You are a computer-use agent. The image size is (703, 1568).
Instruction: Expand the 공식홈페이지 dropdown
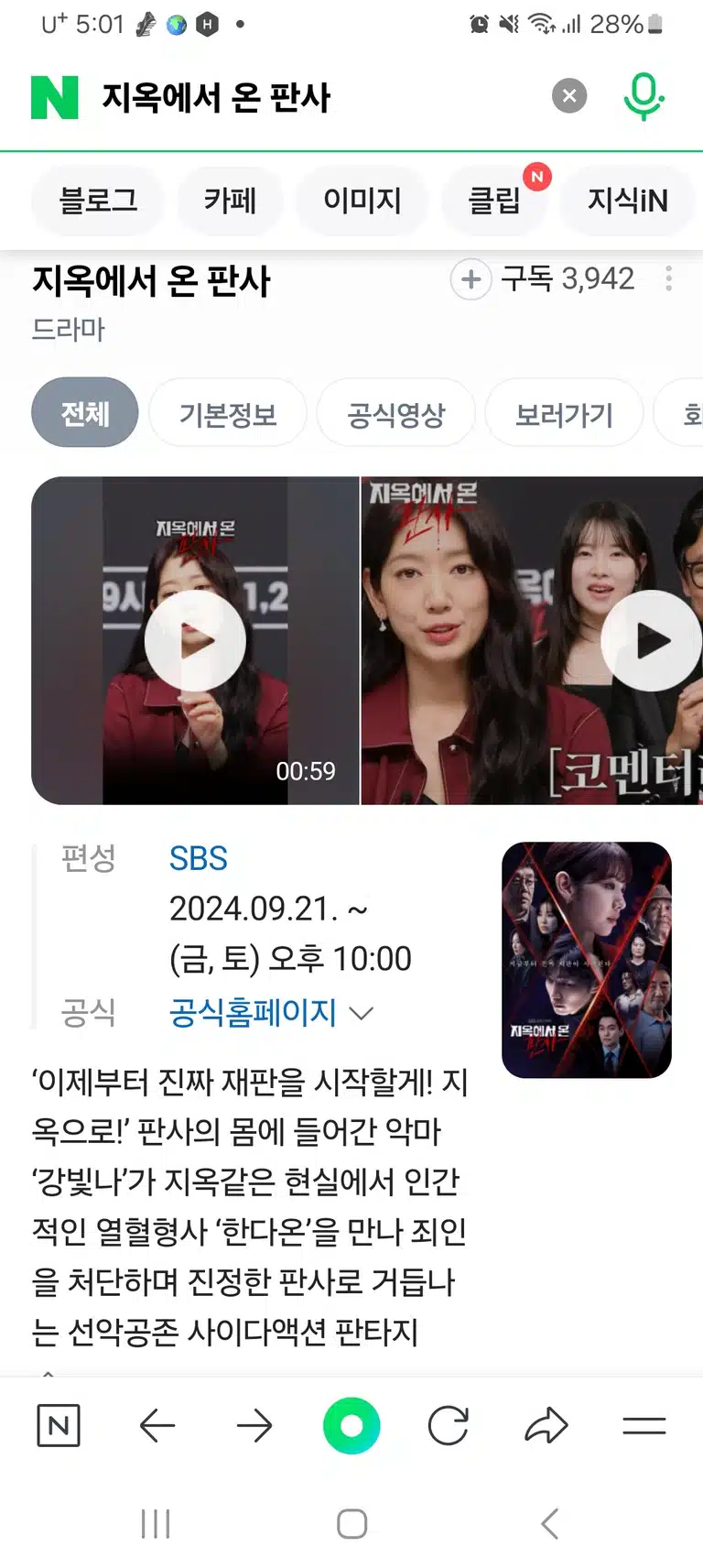271,1012
